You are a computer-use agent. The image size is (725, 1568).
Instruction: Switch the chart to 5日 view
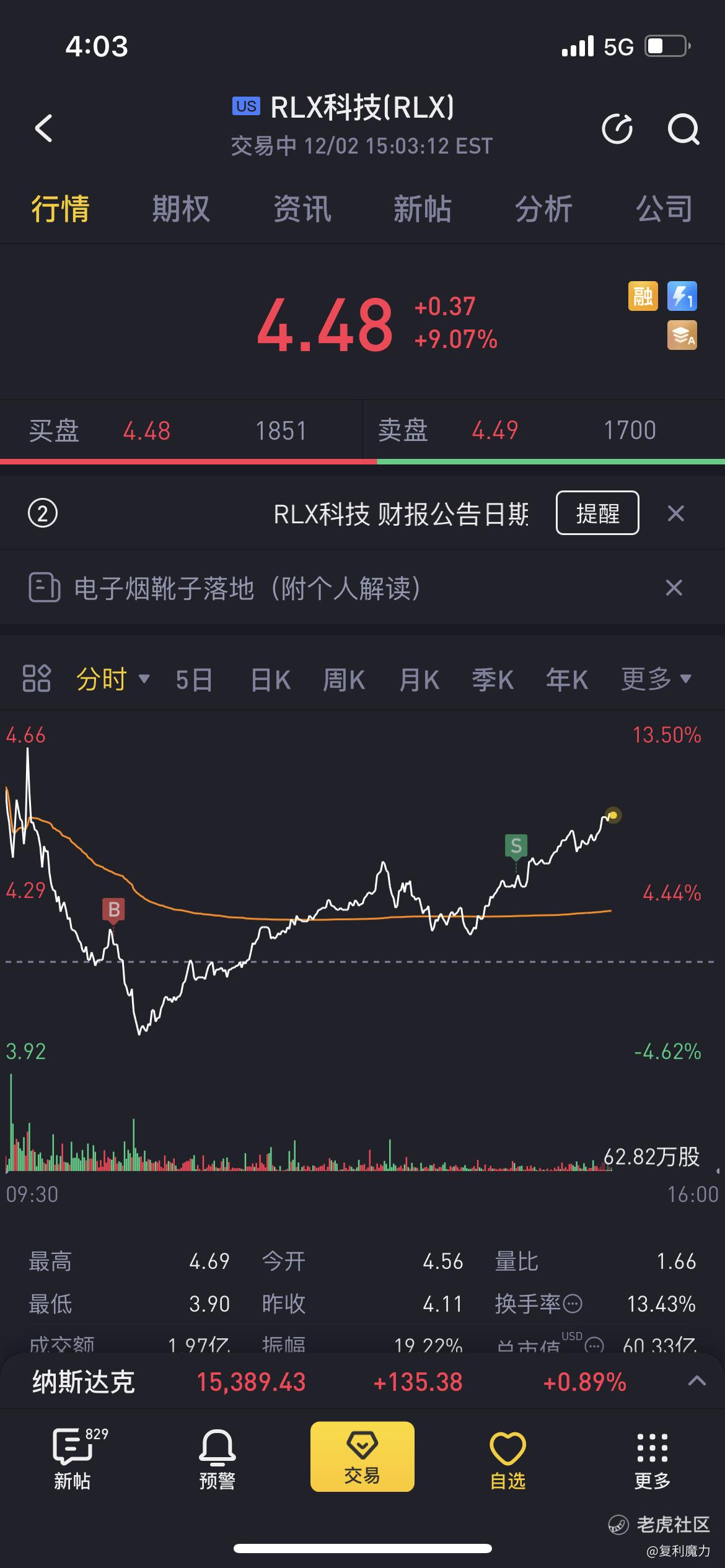tap(194, 679)
